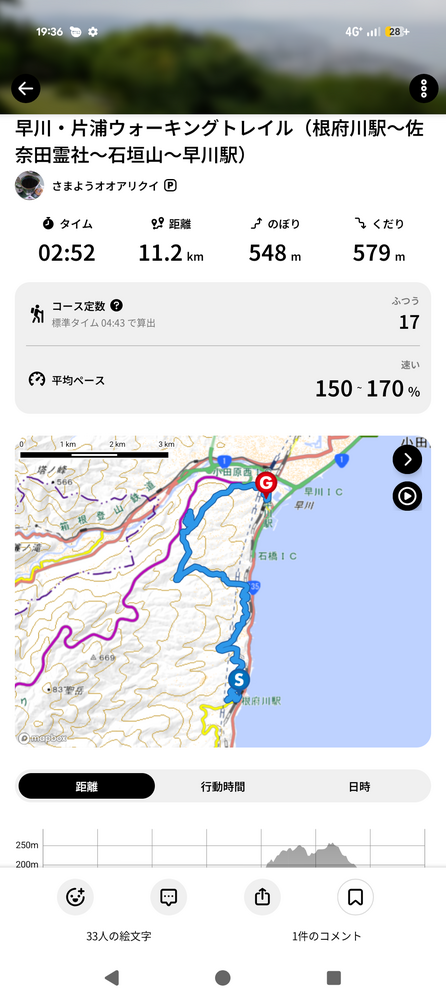Screen dimensions: 446x1000
Task: Expand the map with the arrow button
Action: pos(407,459)
